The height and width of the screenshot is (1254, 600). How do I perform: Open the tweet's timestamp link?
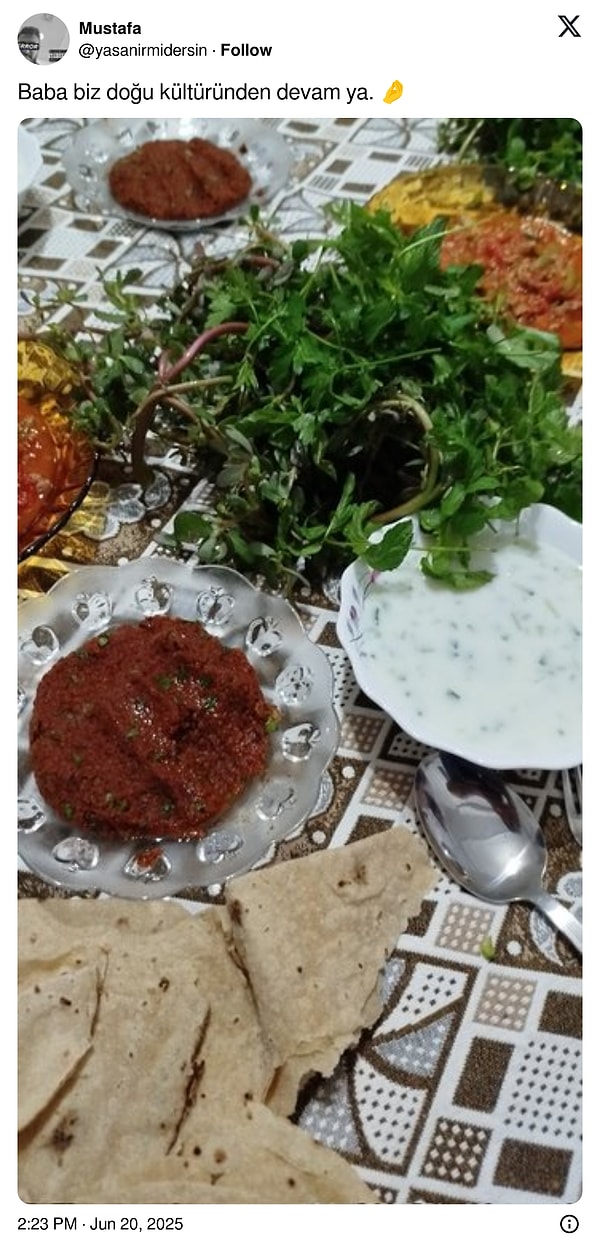point(101,1224)
